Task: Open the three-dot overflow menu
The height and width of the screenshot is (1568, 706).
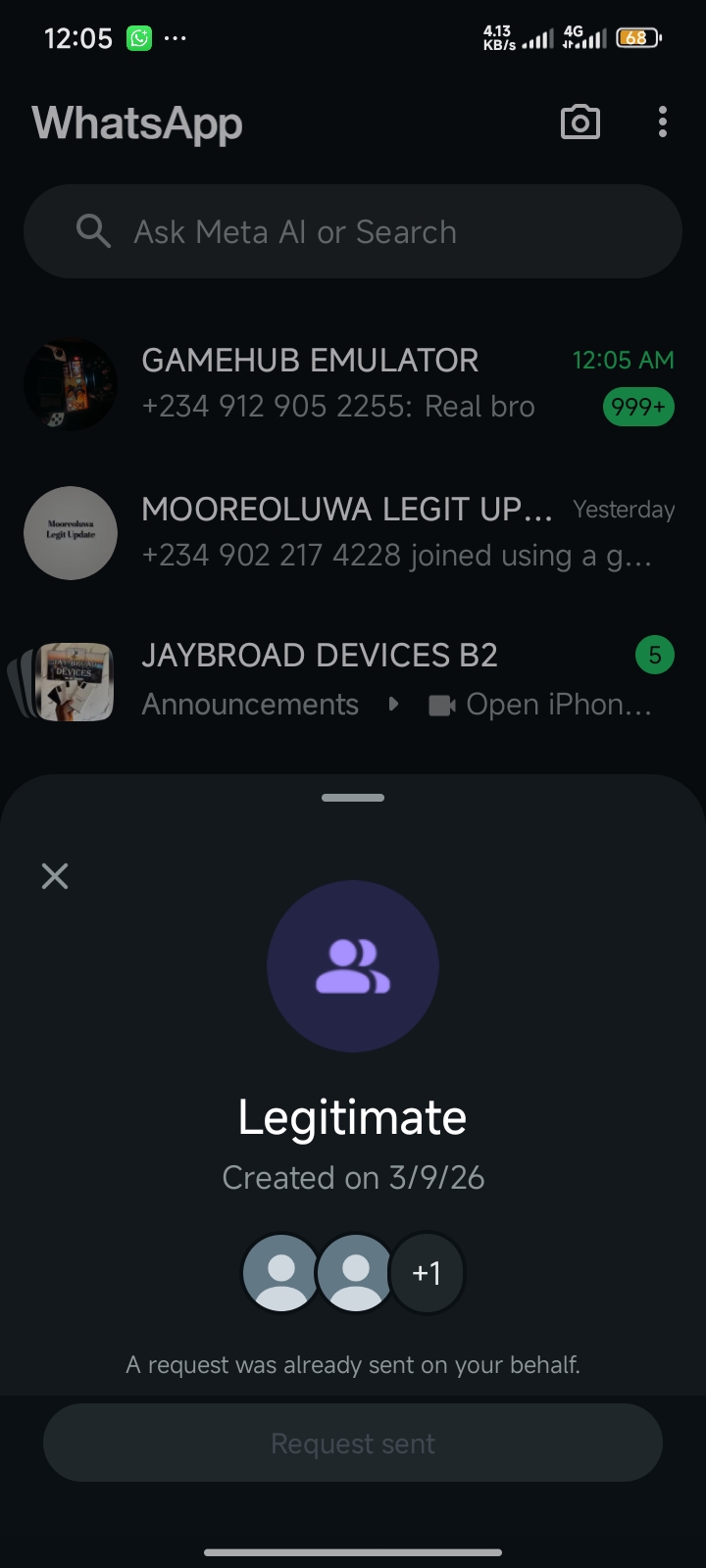Action: point(663,122)
